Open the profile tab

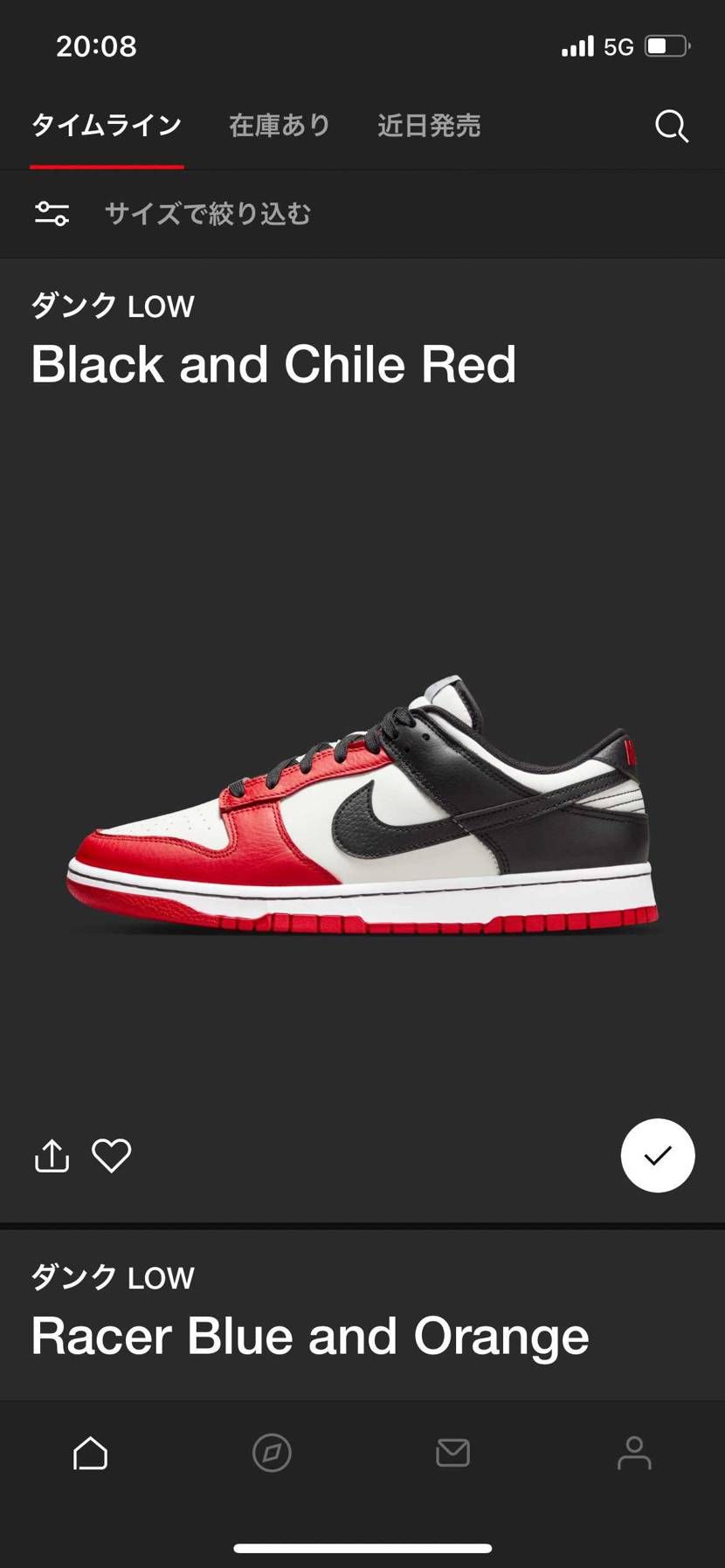click(x=634, y=1454)
